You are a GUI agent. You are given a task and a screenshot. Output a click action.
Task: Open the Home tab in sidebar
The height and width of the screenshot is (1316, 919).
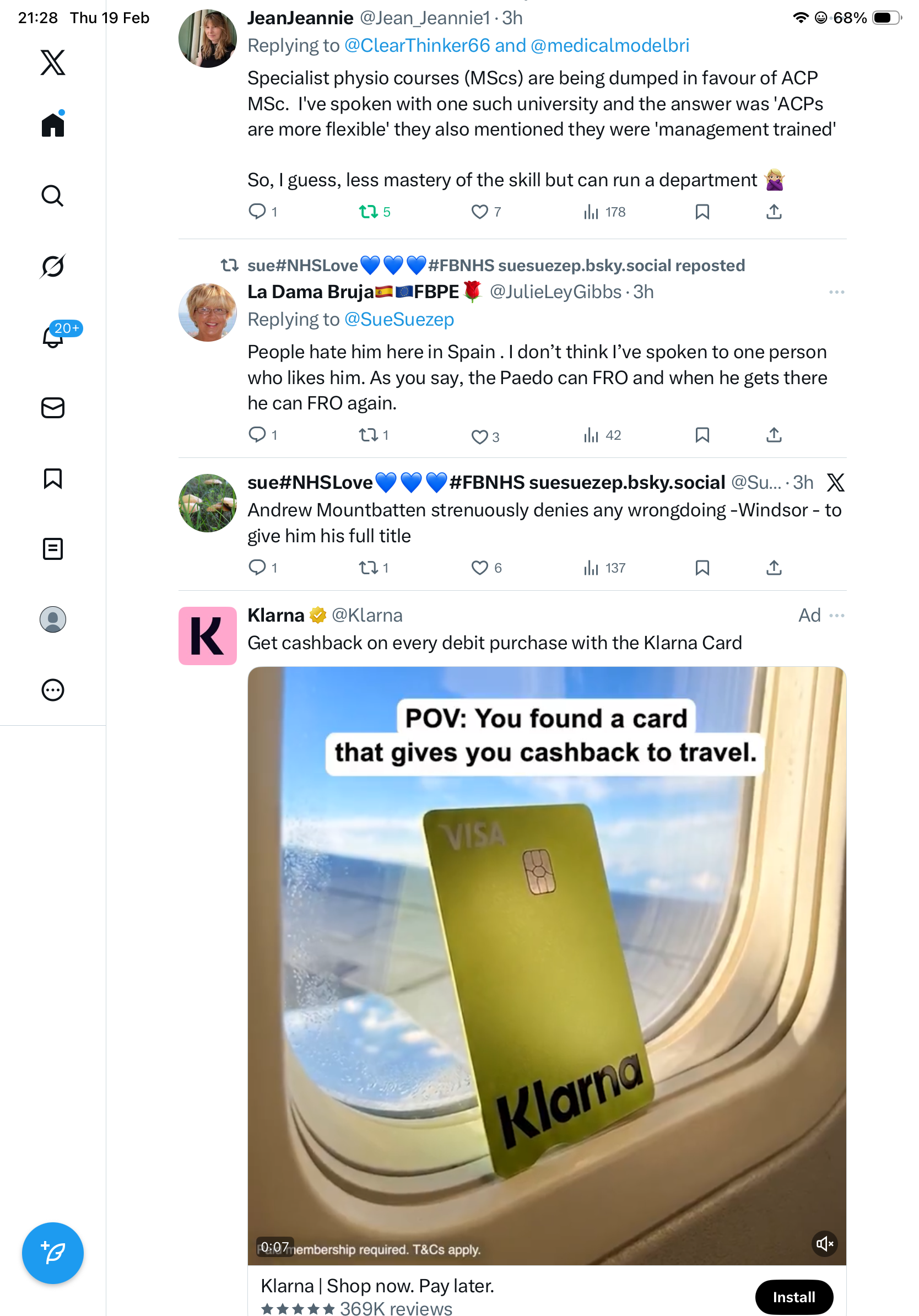tap(53, 125)
